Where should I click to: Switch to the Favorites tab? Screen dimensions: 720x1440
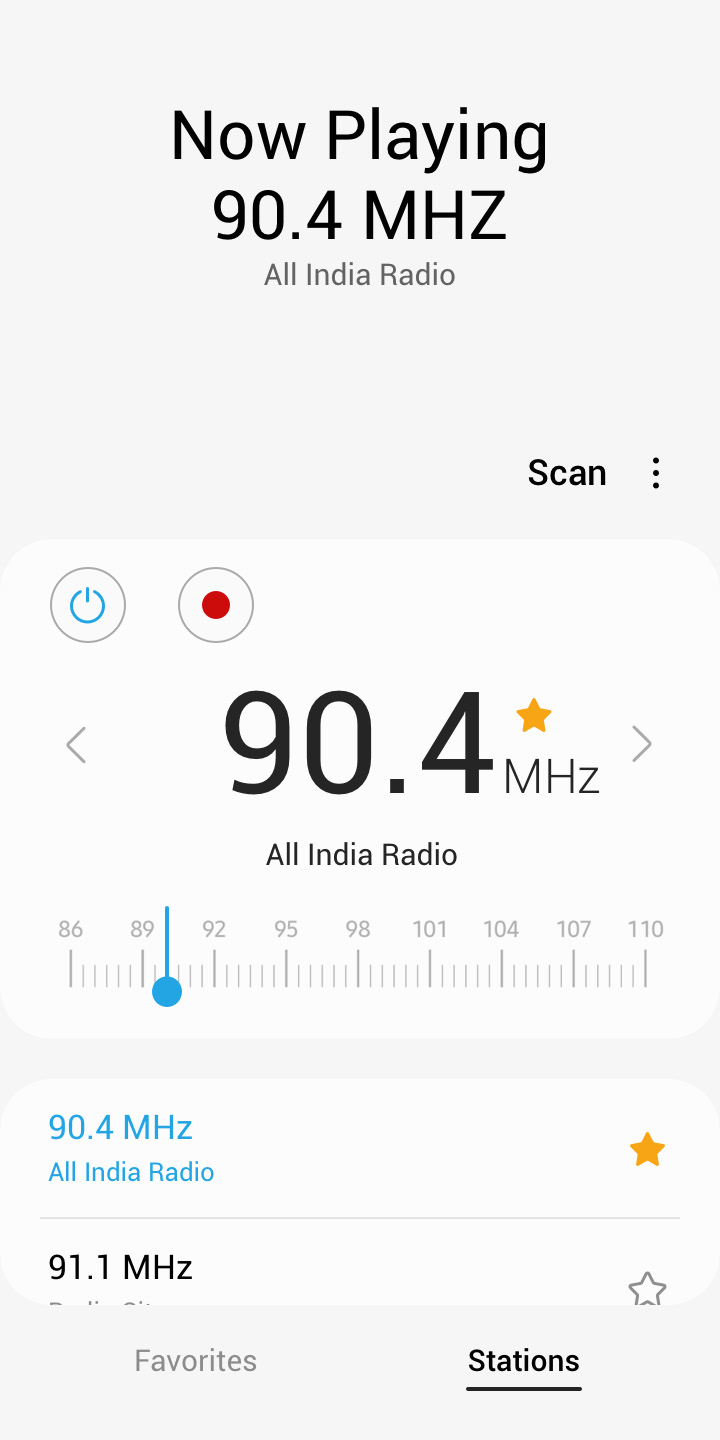[x=195, y=1360]
